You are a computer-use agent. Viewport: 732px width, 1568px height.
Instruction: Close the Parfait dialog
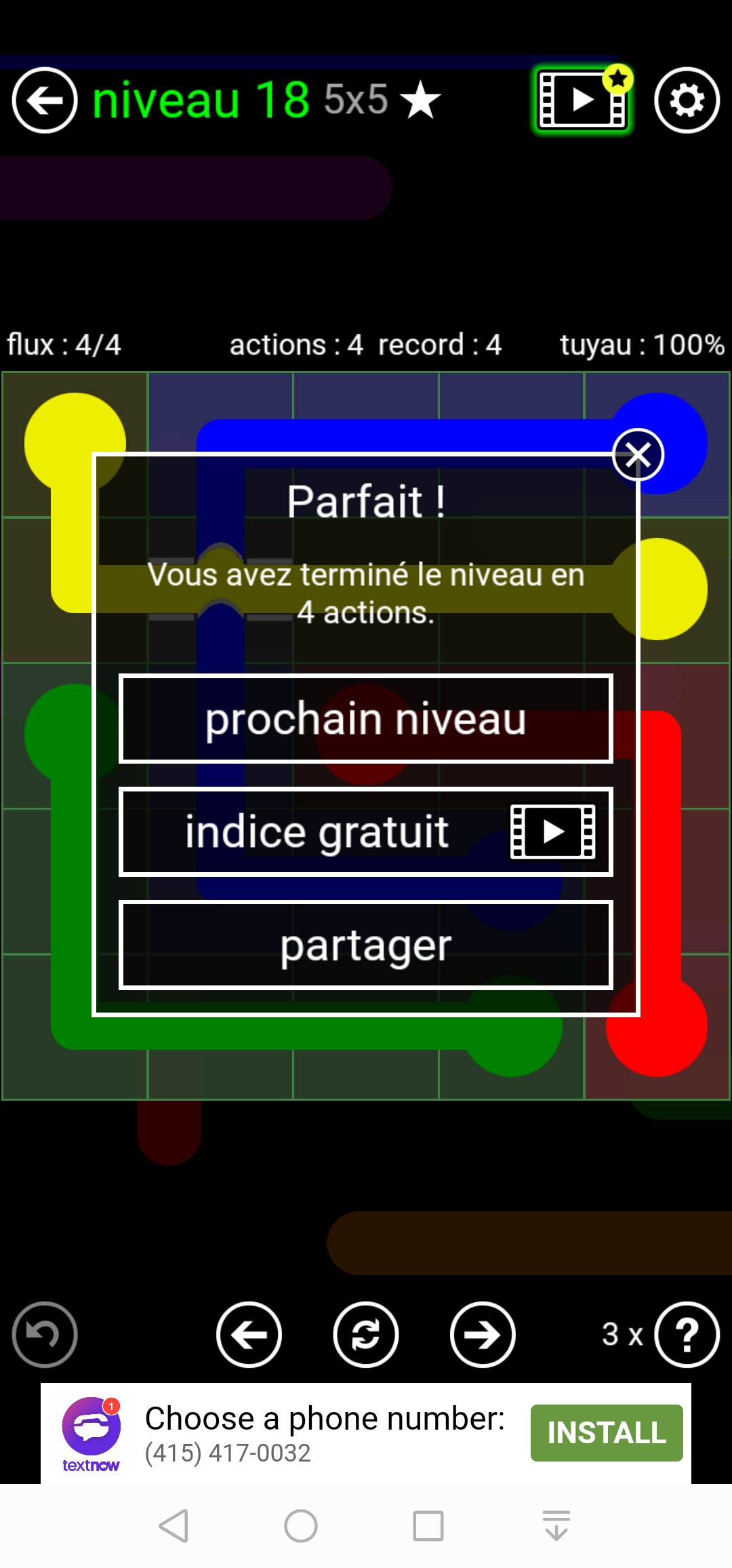tap(638, 454)
